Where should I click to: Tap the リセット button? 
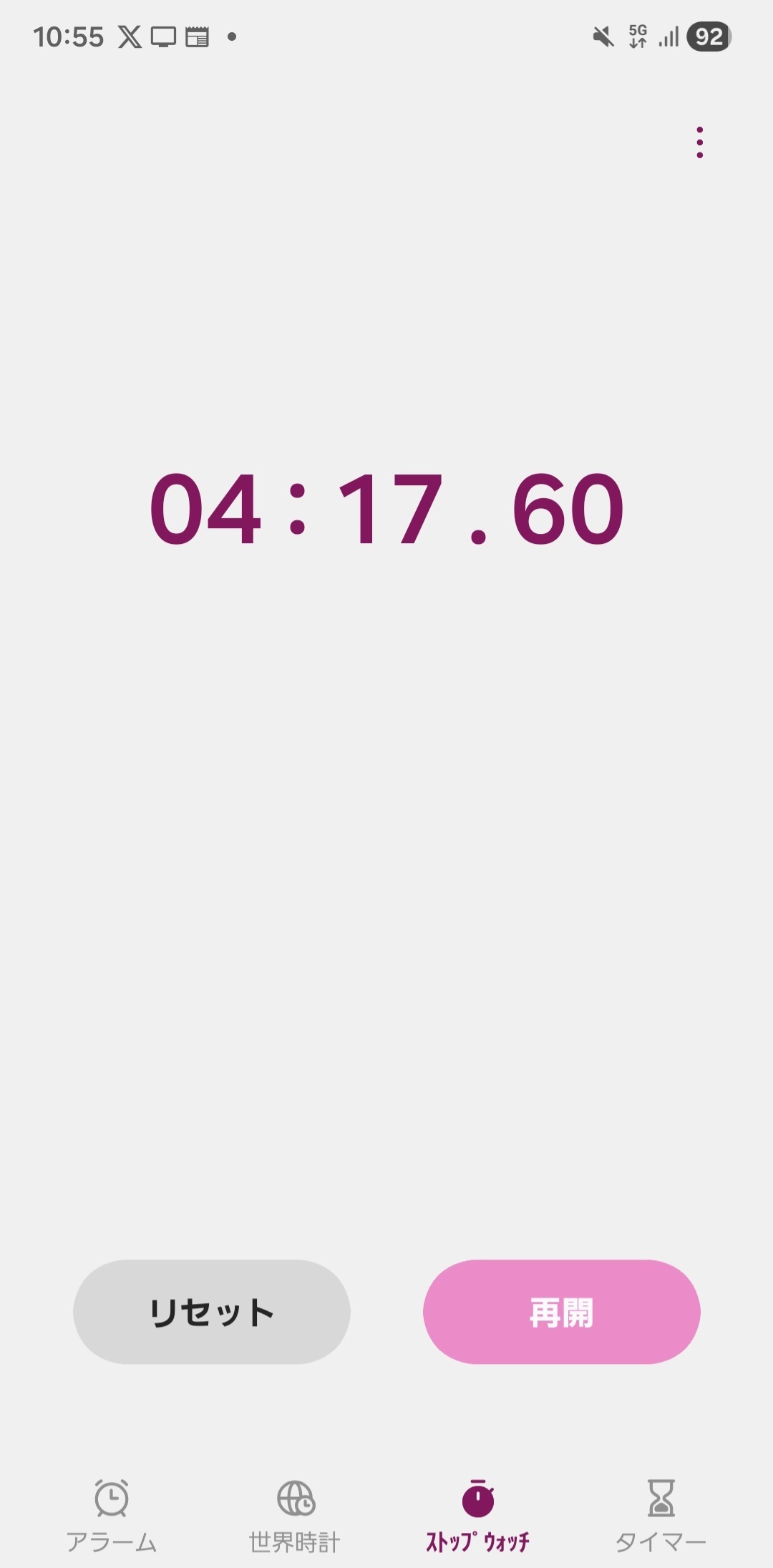tap(211, 1312)
